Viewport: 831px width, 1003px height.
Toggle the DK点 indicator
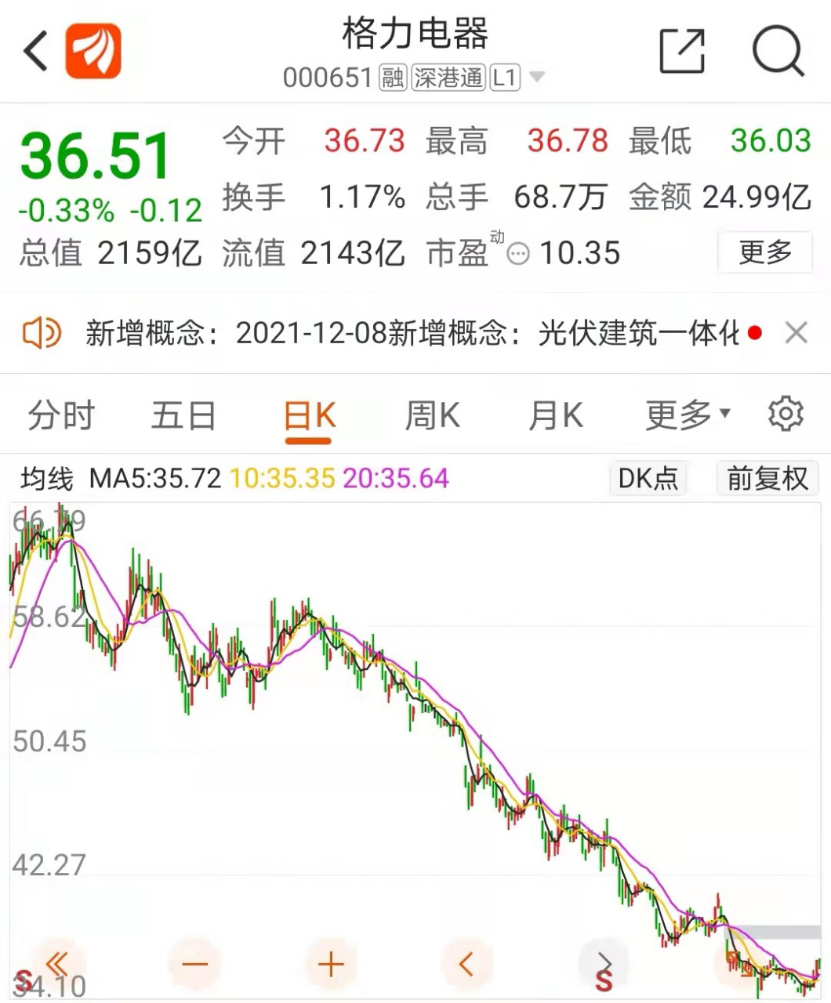click(647, 479)
